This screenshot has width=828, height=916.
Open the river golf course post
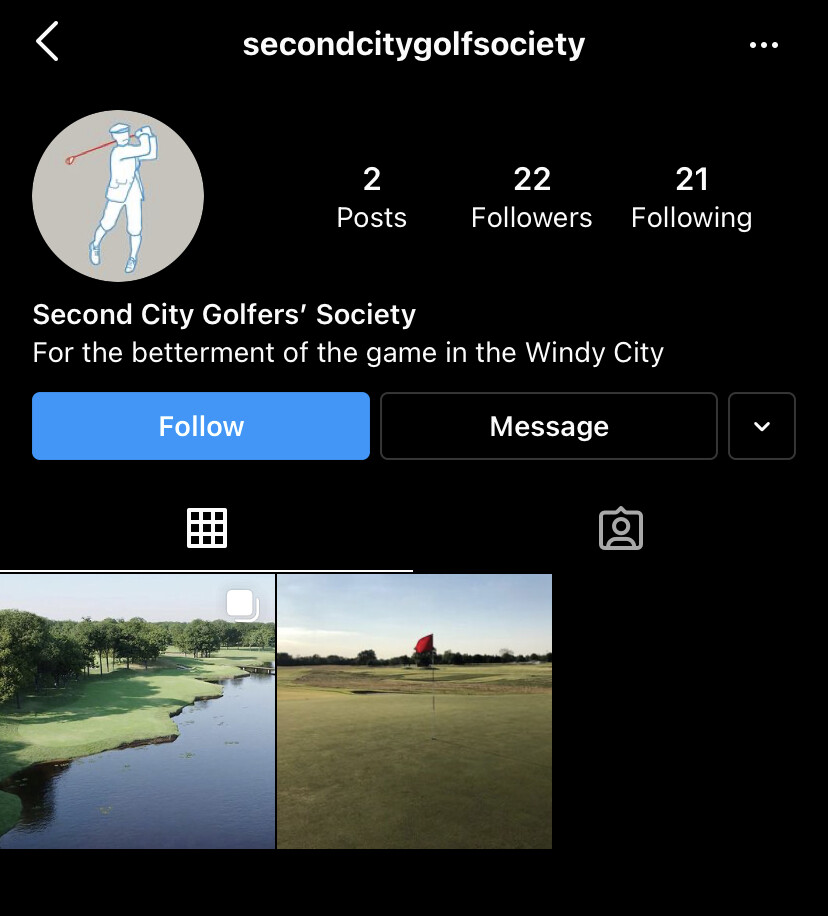pyautogui.click(x=137, y=711)
